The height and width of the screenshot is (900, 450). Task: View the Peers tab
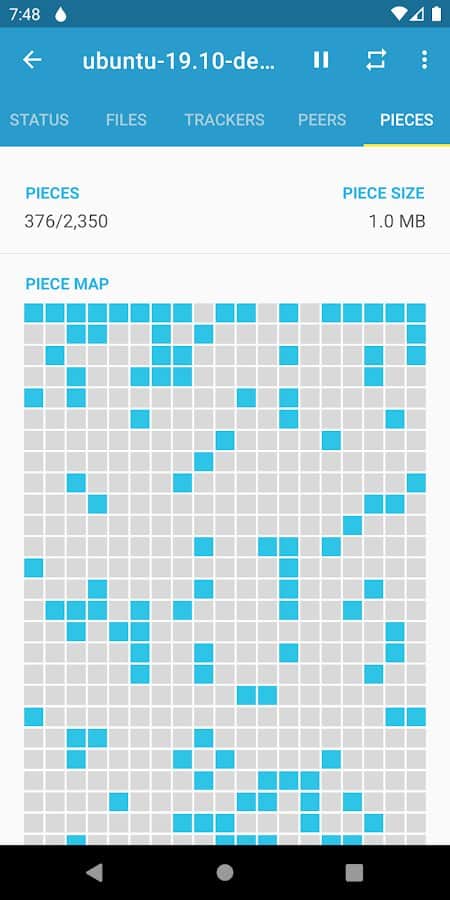click(x=322, y=119)
